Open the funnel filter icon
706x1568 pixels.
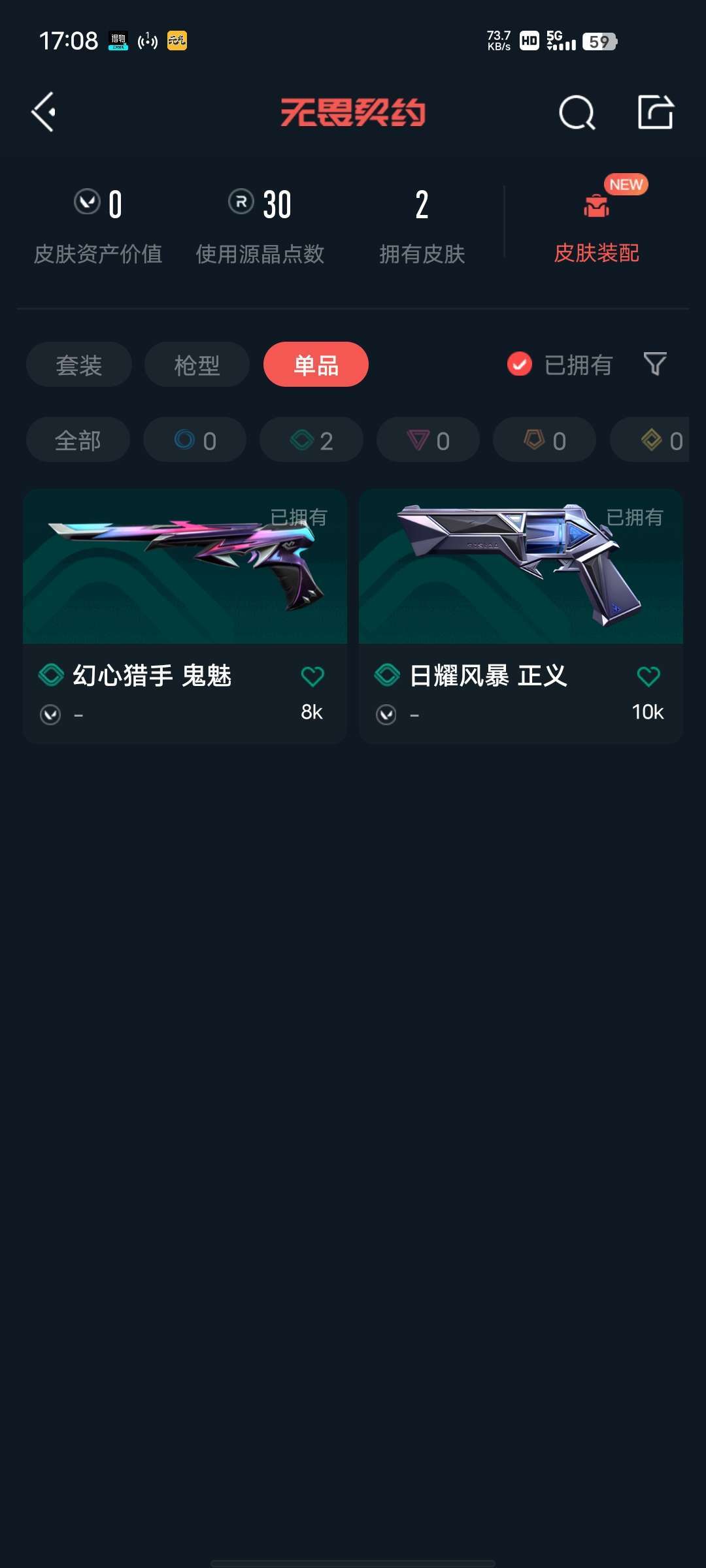(x=656, y=365)
